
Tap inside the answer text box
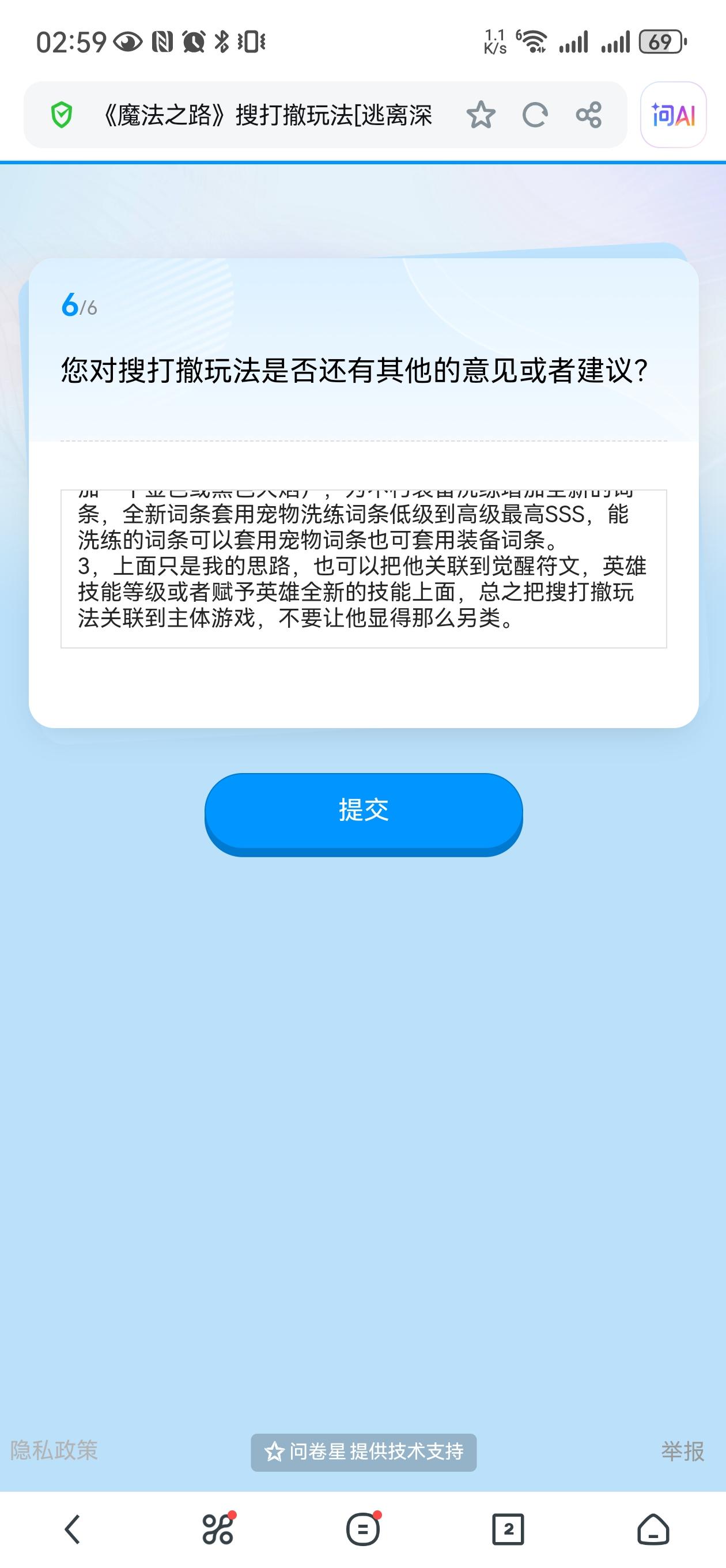pyautogui.click(x=362, y=566)
